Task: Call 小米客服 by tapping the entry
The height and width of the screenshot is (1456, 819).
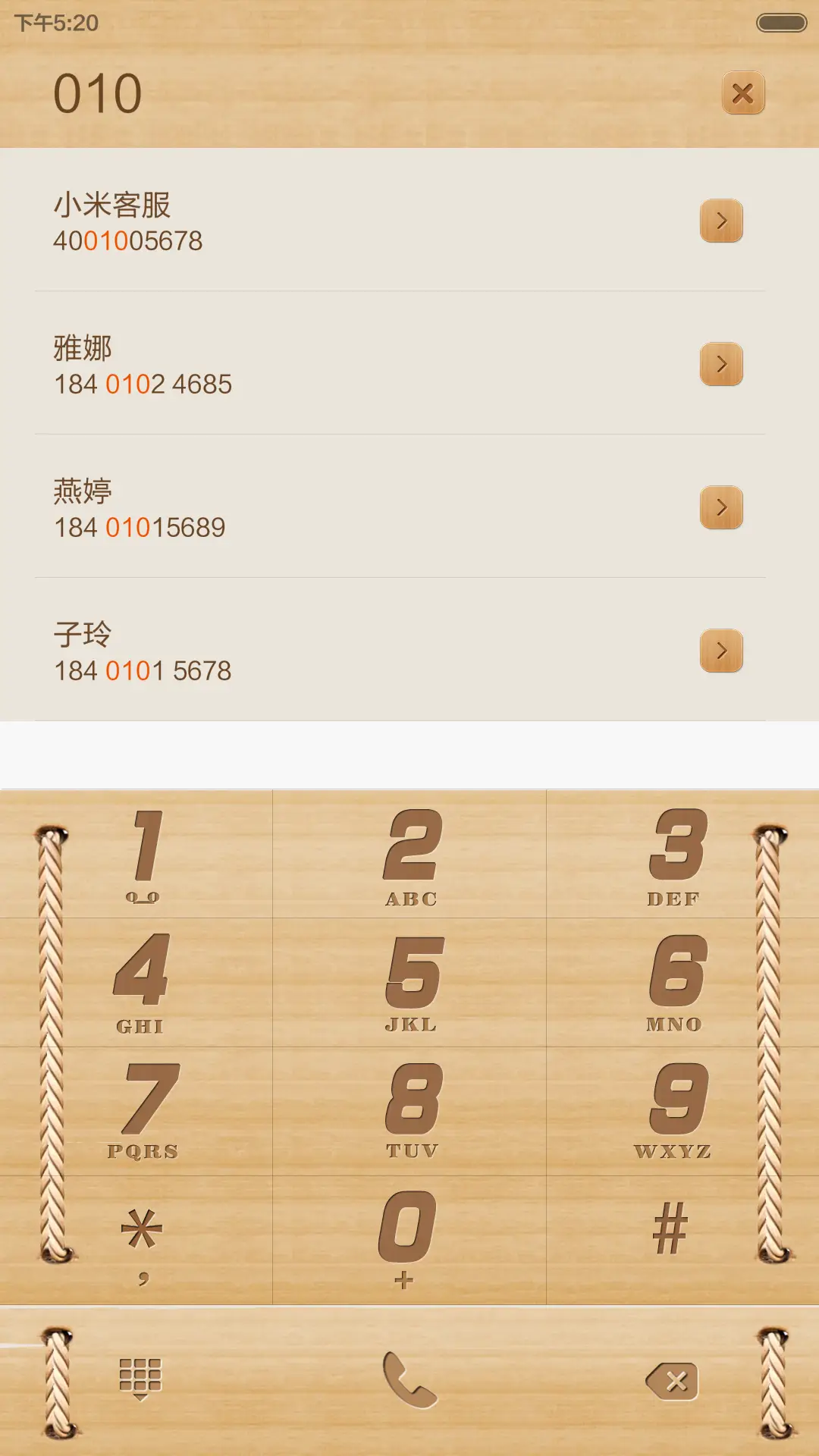Action: pyautogui.click(x=303, y=221)
